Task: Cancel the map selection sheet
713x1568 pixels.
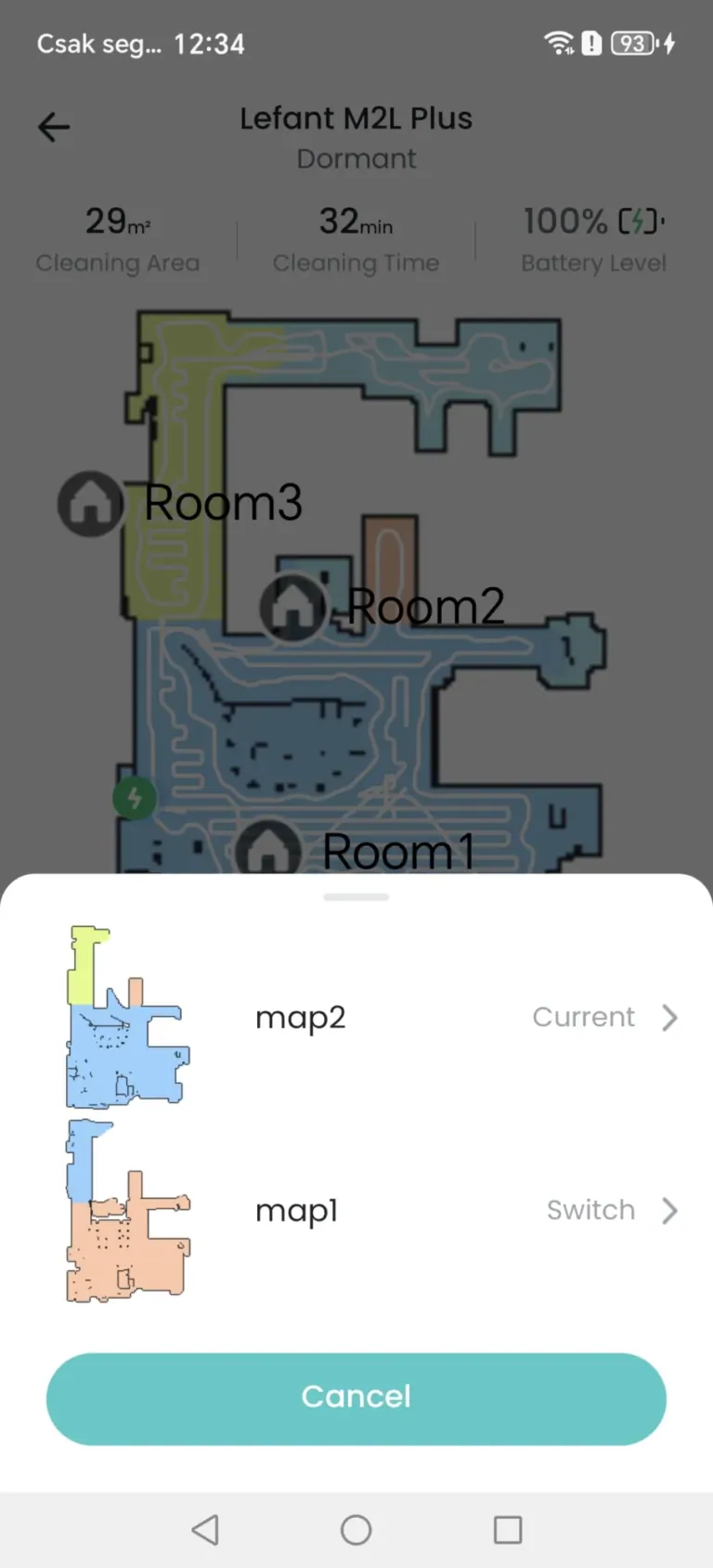Action: (x=356, y=1397)
